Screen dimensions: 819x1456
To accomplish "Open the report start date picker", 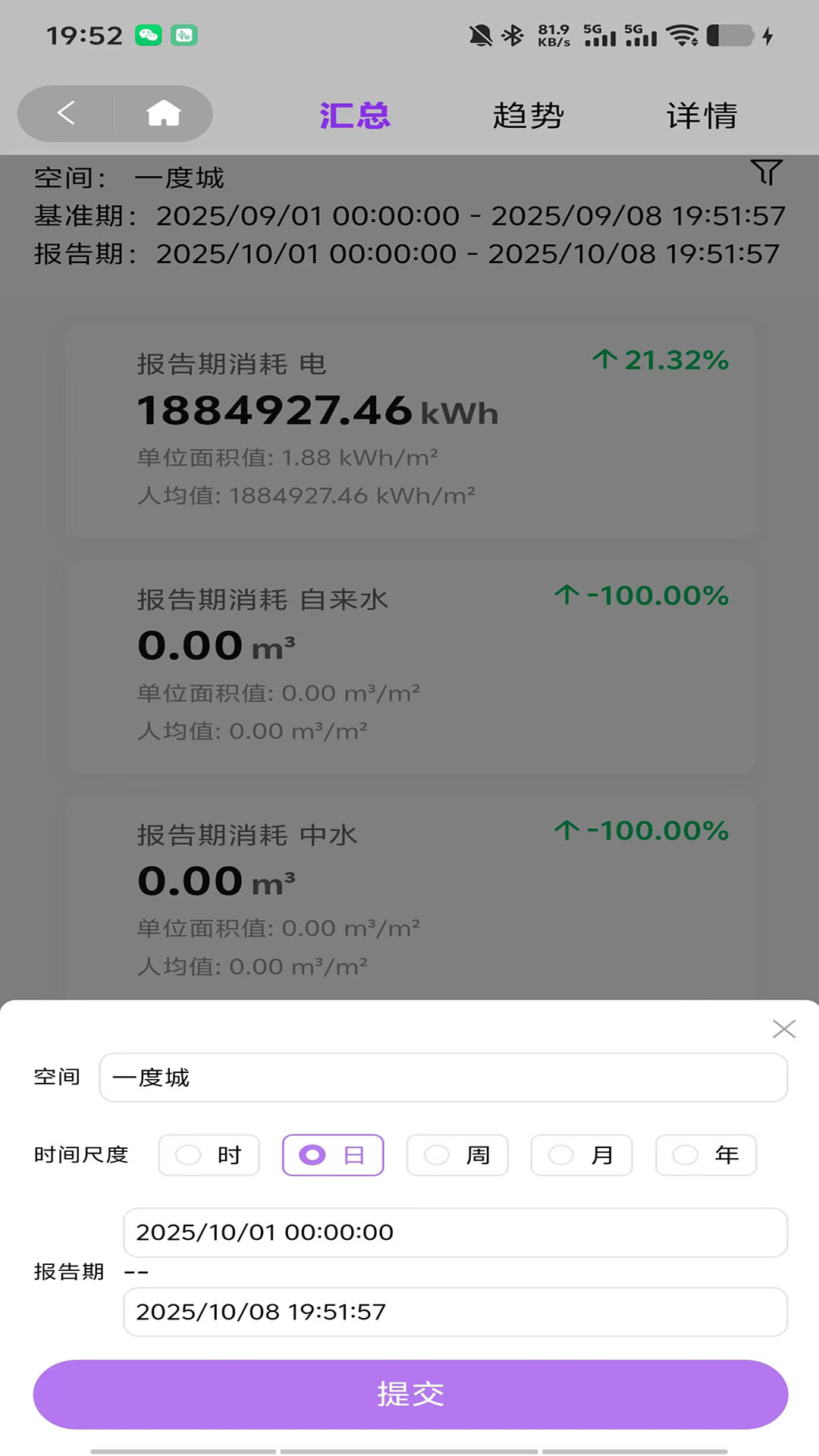I will click(x=455, y=1232).
